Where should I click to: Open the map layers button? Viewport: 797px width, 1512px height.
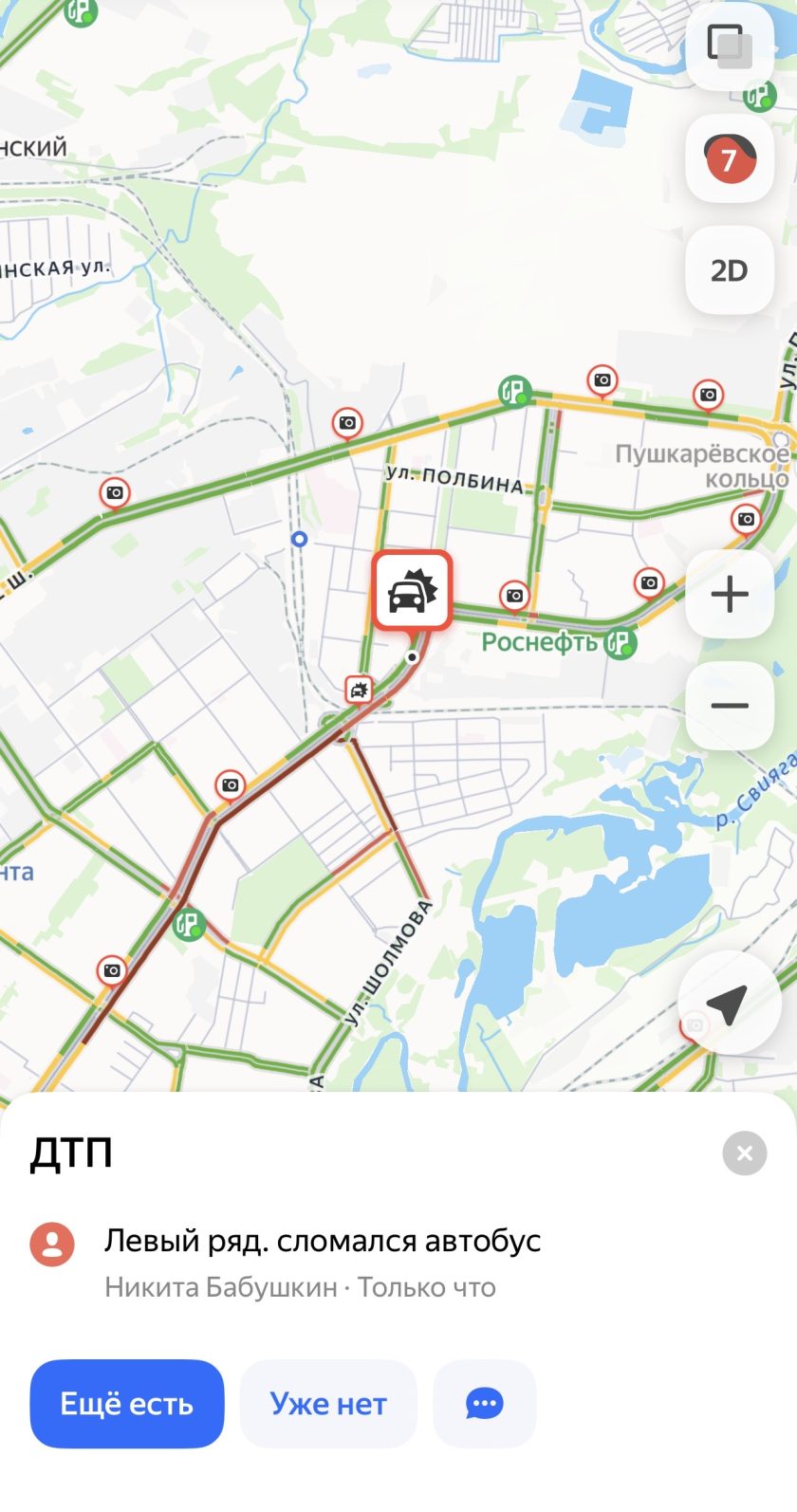pyautogui.click(x=729, y=46)
